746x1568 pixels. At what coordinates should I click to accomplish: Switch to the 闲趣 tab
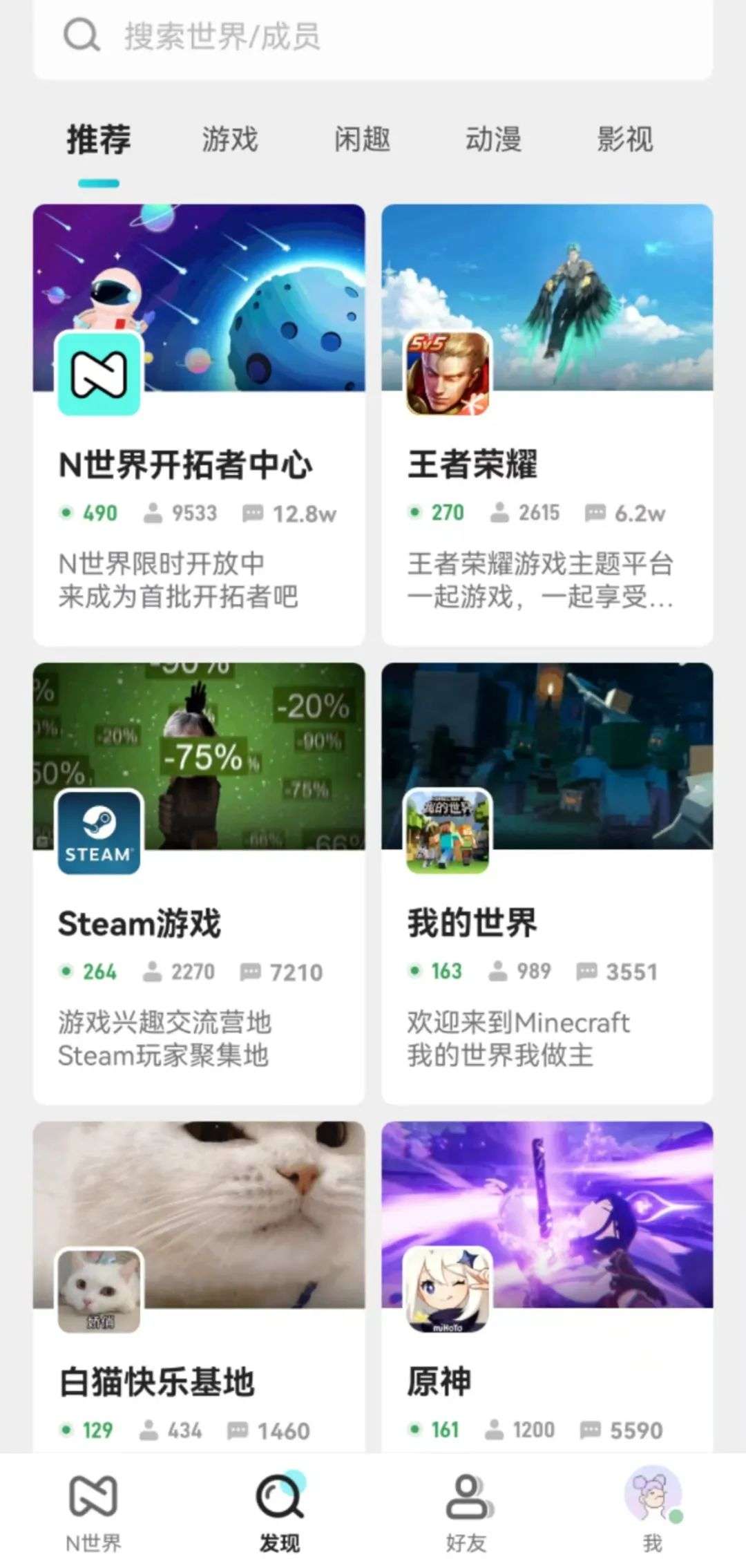click(362, 140)
